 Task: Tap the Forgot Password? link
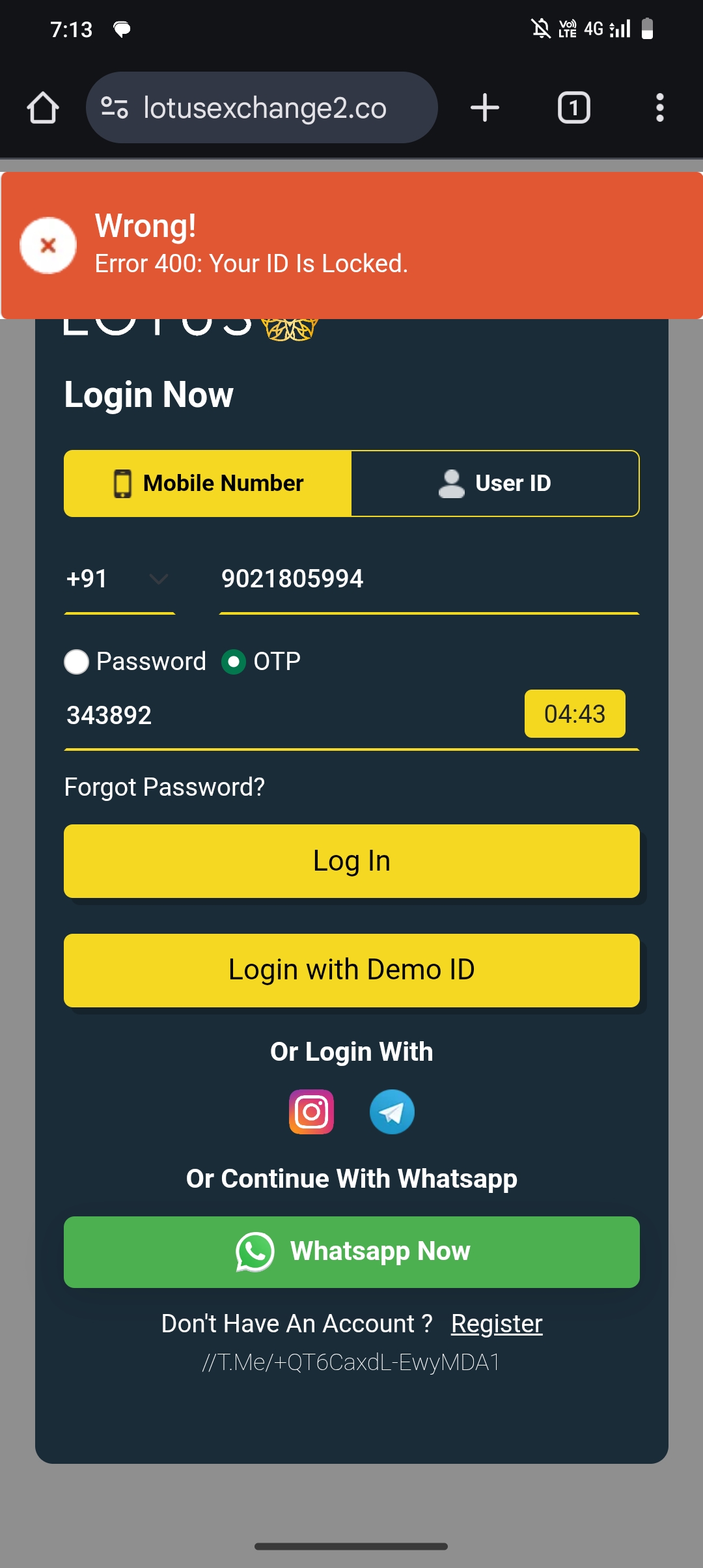pos(164,787)
